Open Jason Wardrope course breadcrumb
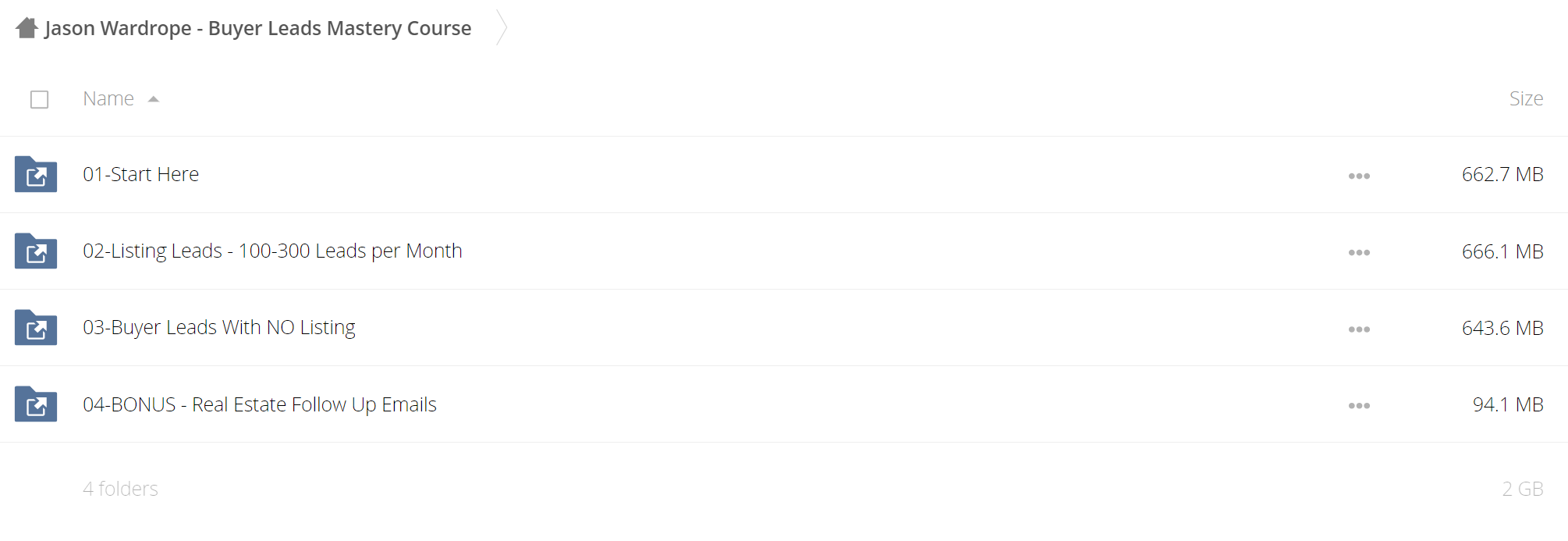1568x541 pixels. [x=257, y=28]
